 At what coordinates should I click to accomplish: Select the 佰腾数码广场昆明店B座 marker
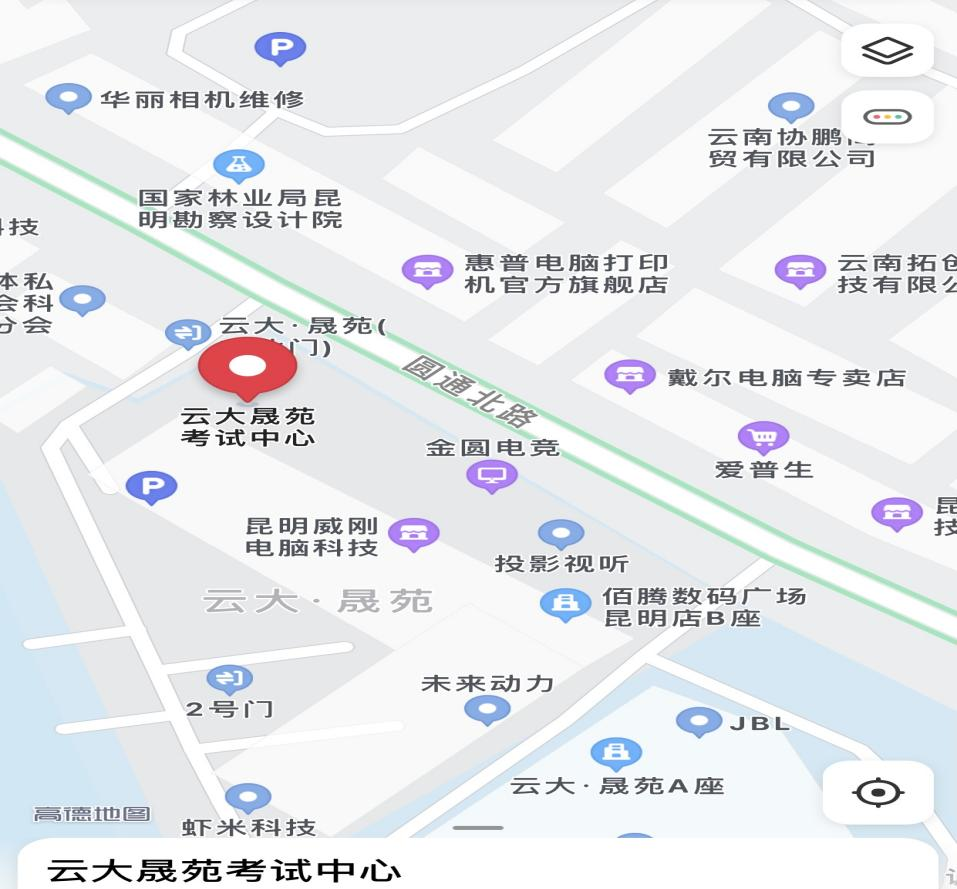click(565, 603)
